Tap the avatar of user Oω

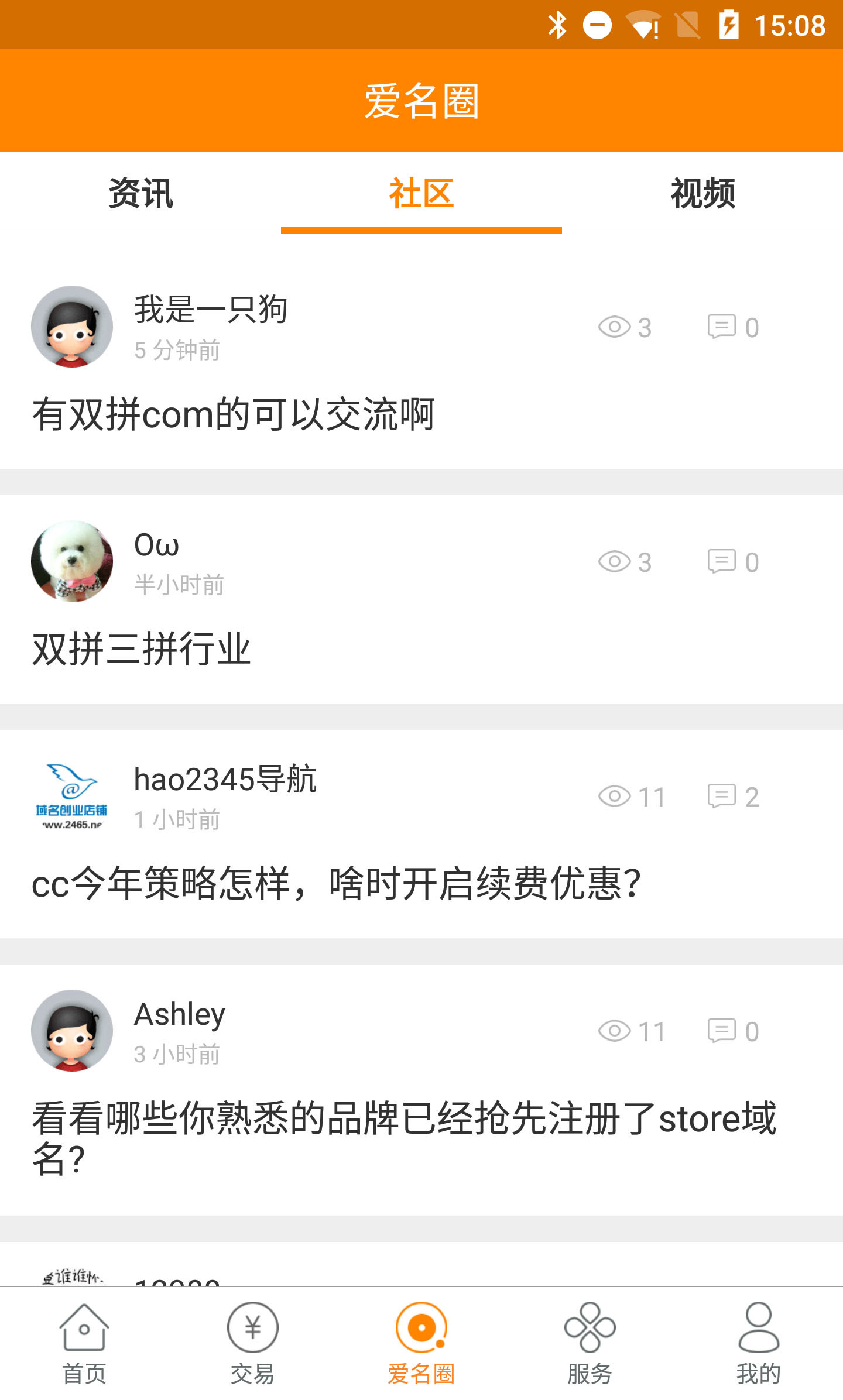72,561
